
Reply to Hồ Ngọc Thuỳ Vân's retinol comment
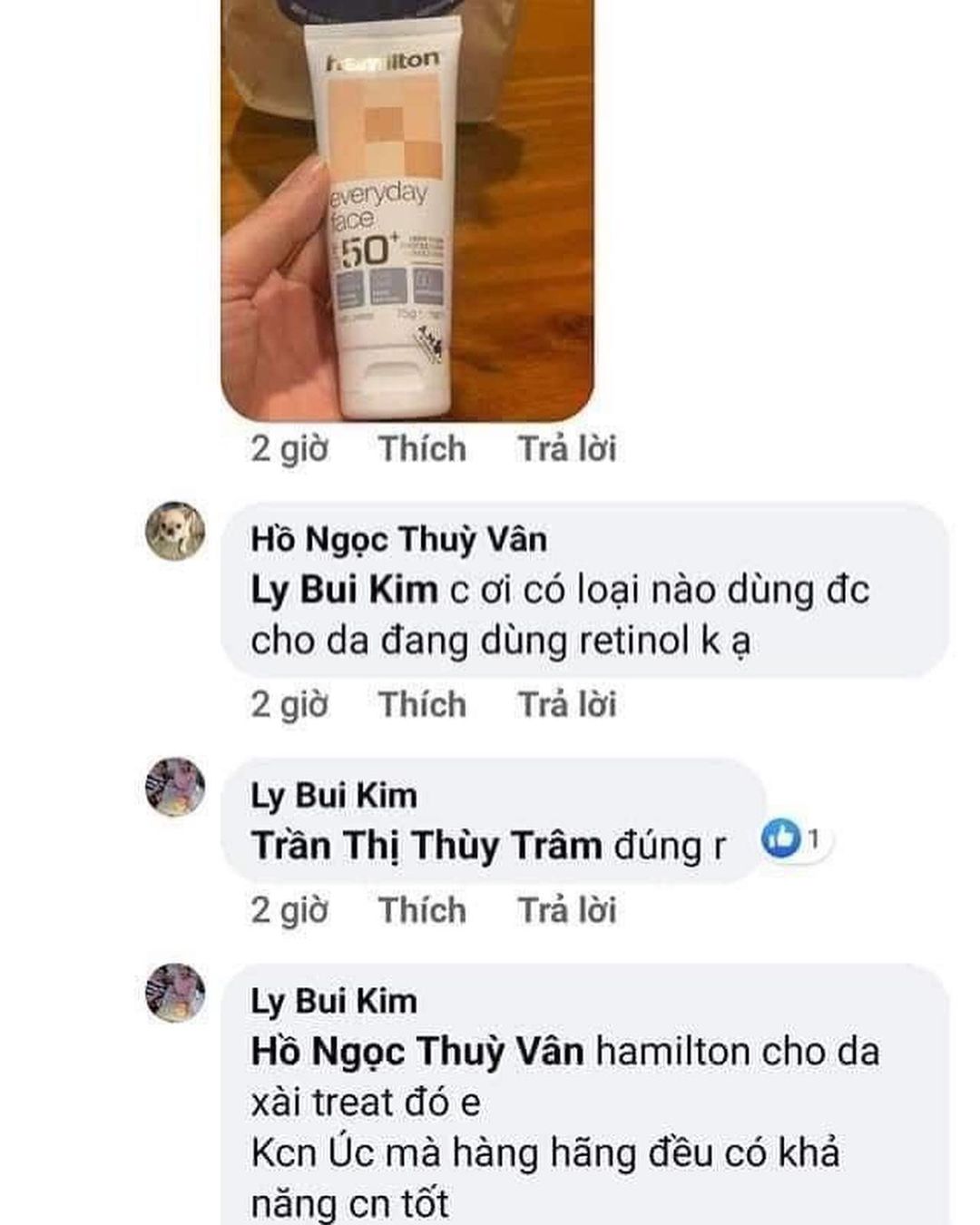[x=566, y=704]
